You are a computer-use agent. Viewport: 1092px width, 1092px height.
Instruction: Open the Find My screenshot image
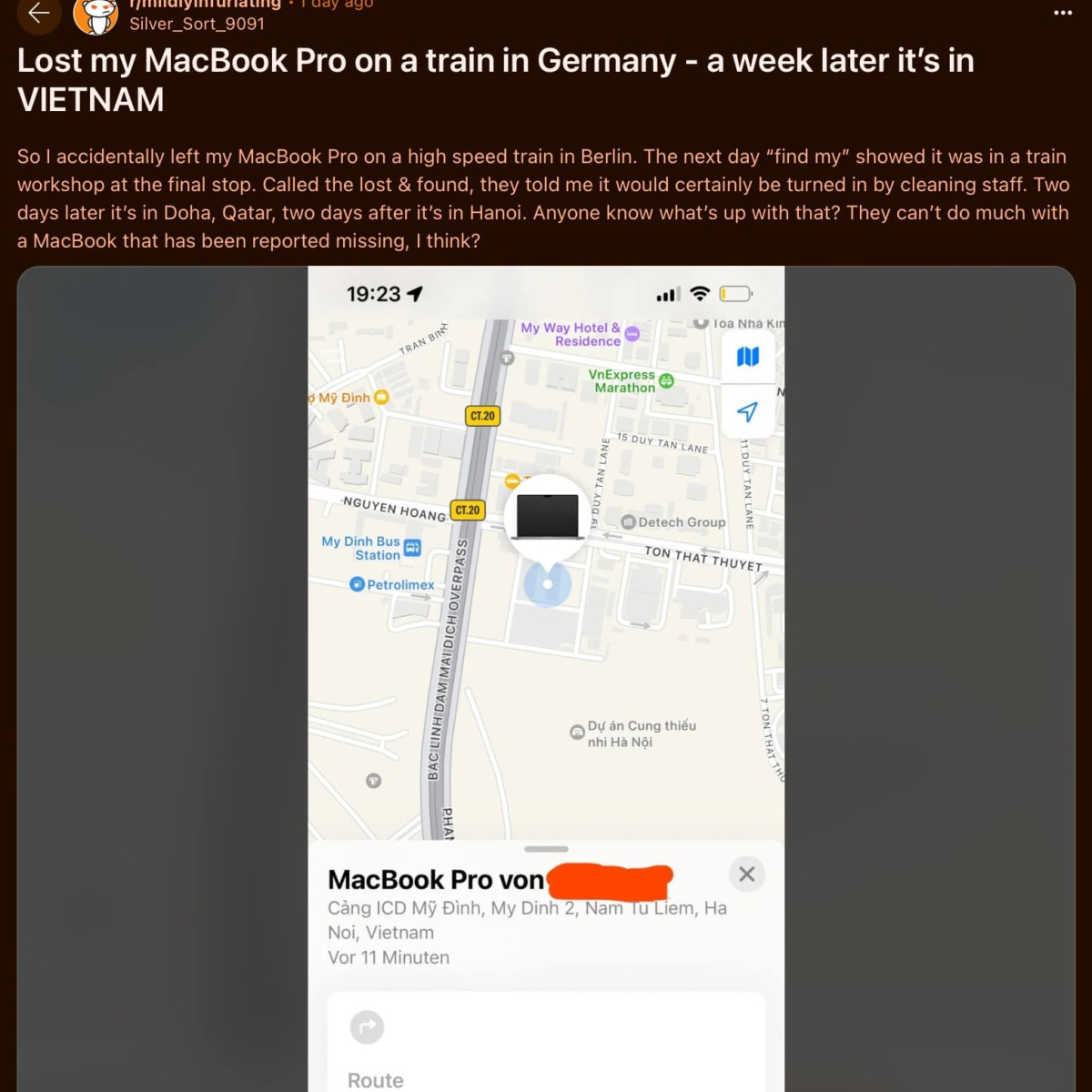546,678
